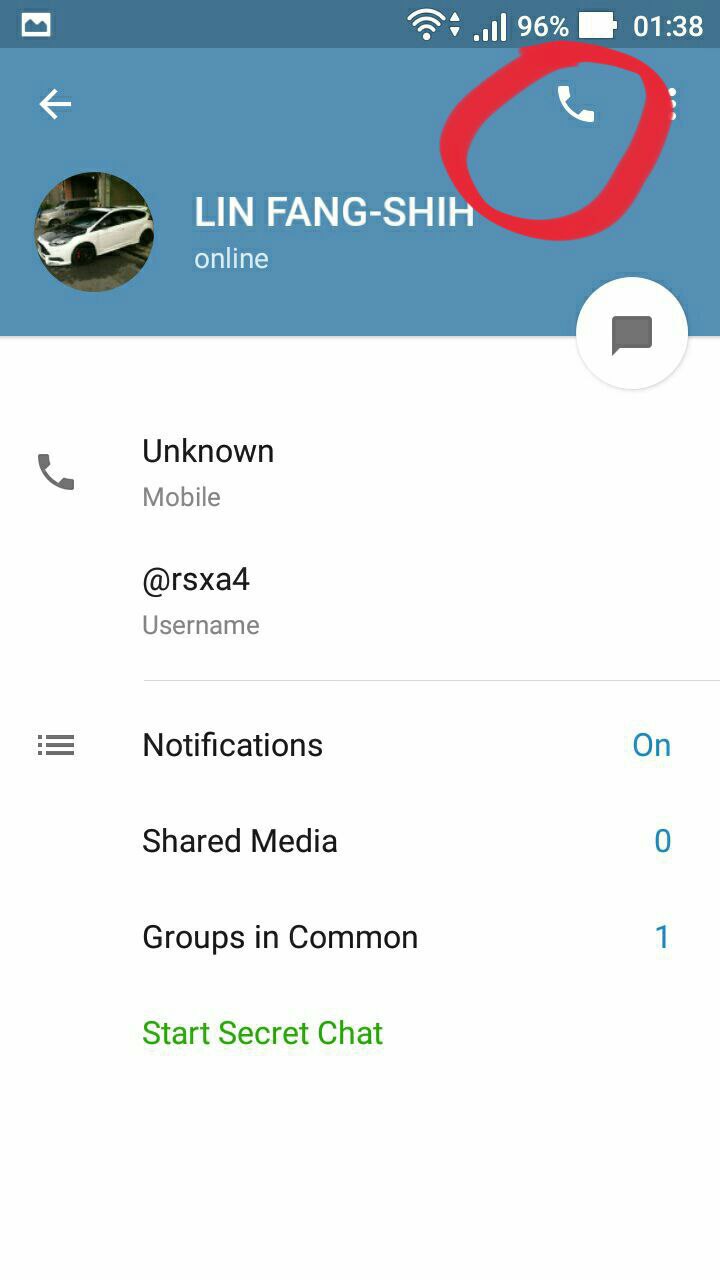This screenshot has height=1280, width=720.
Task: Start Secret Chat with this contact
Action: 262,1033
